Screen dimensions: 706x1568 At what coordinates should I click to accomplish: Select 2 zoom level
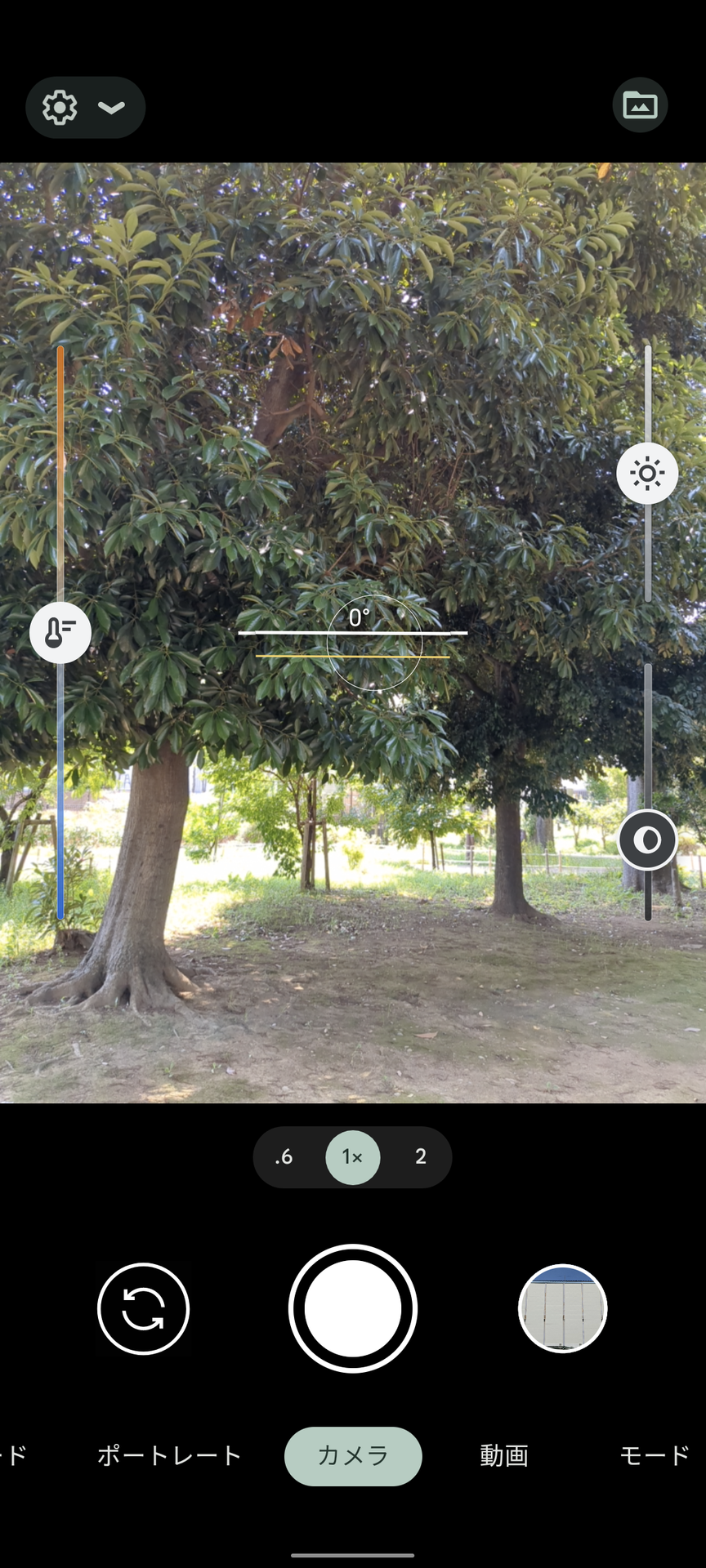(x=420, y=1156)
